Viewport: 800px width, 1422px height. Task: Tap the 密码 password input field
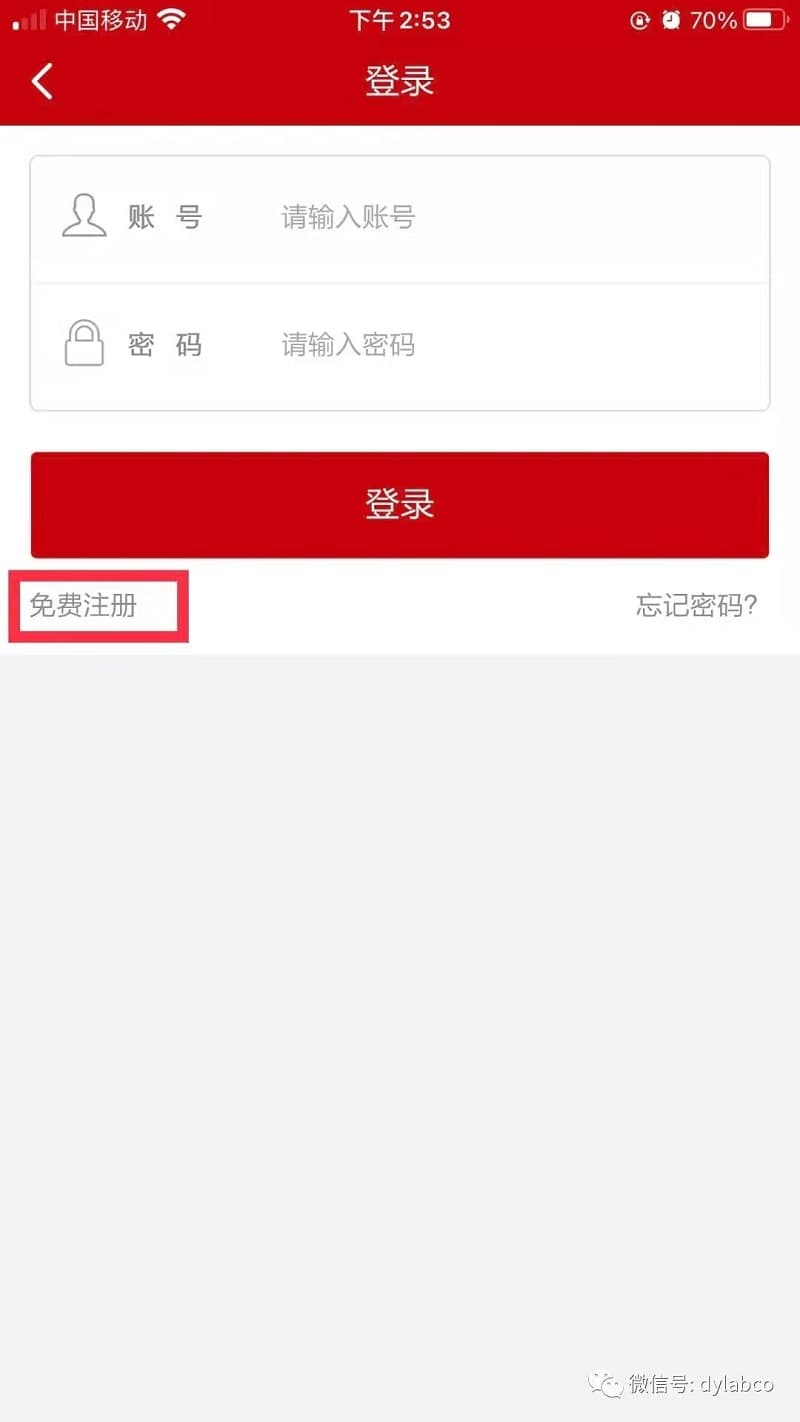tap(500, 345)
